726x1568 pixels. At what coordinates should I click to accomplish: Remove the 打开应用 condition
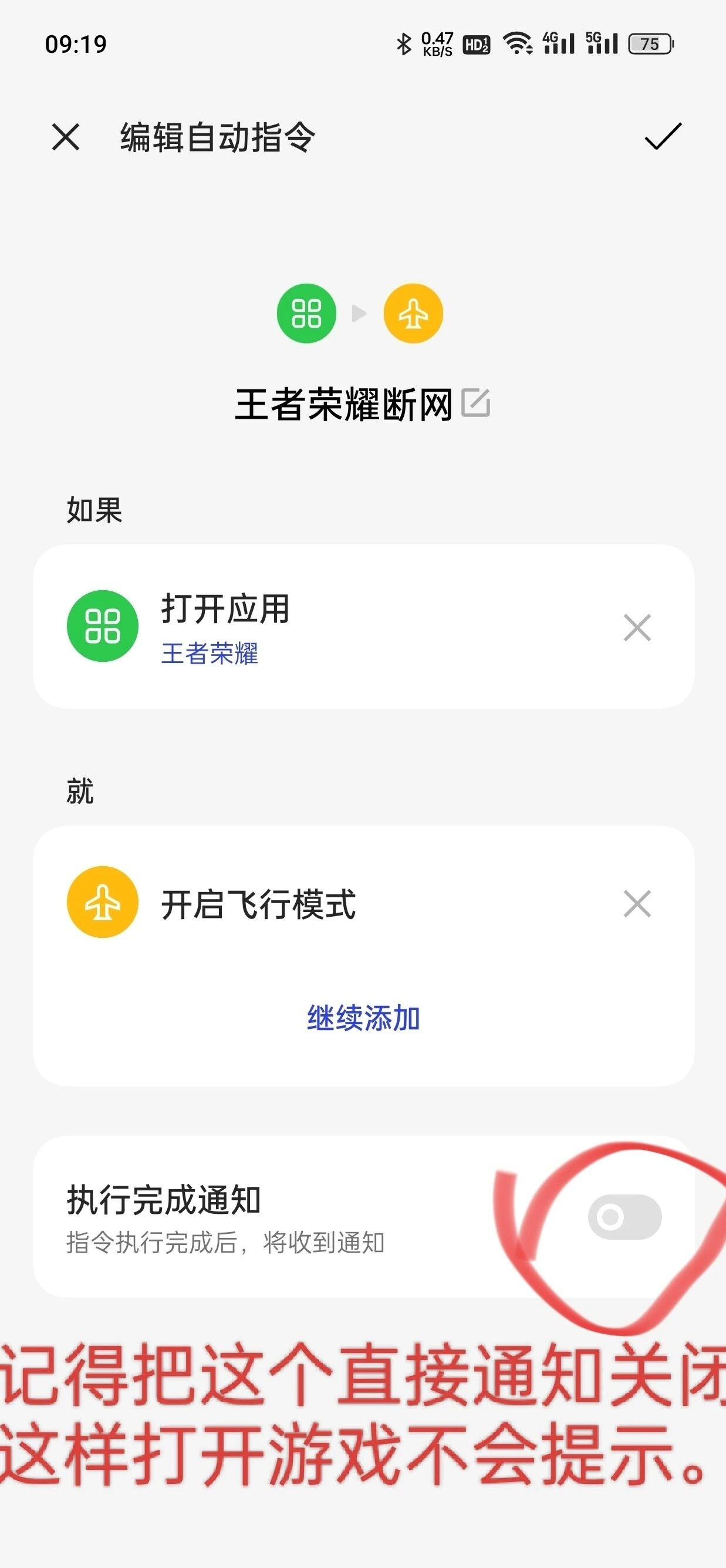[637, 628]
